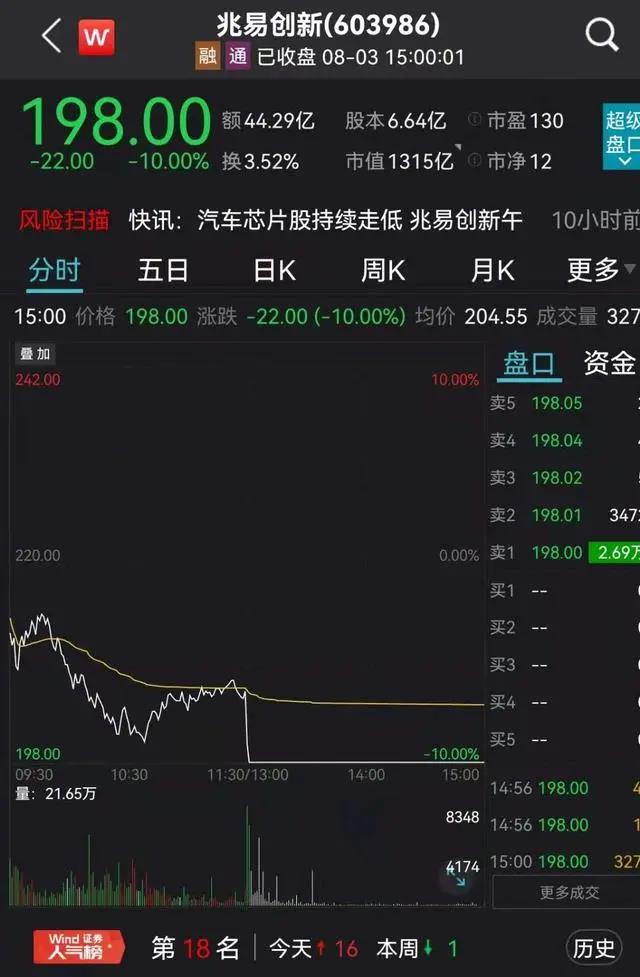The height and width of the screenshot is (977, 640).
Task: Switch to the 月K chart tab
Action: (x=491, y=270)
